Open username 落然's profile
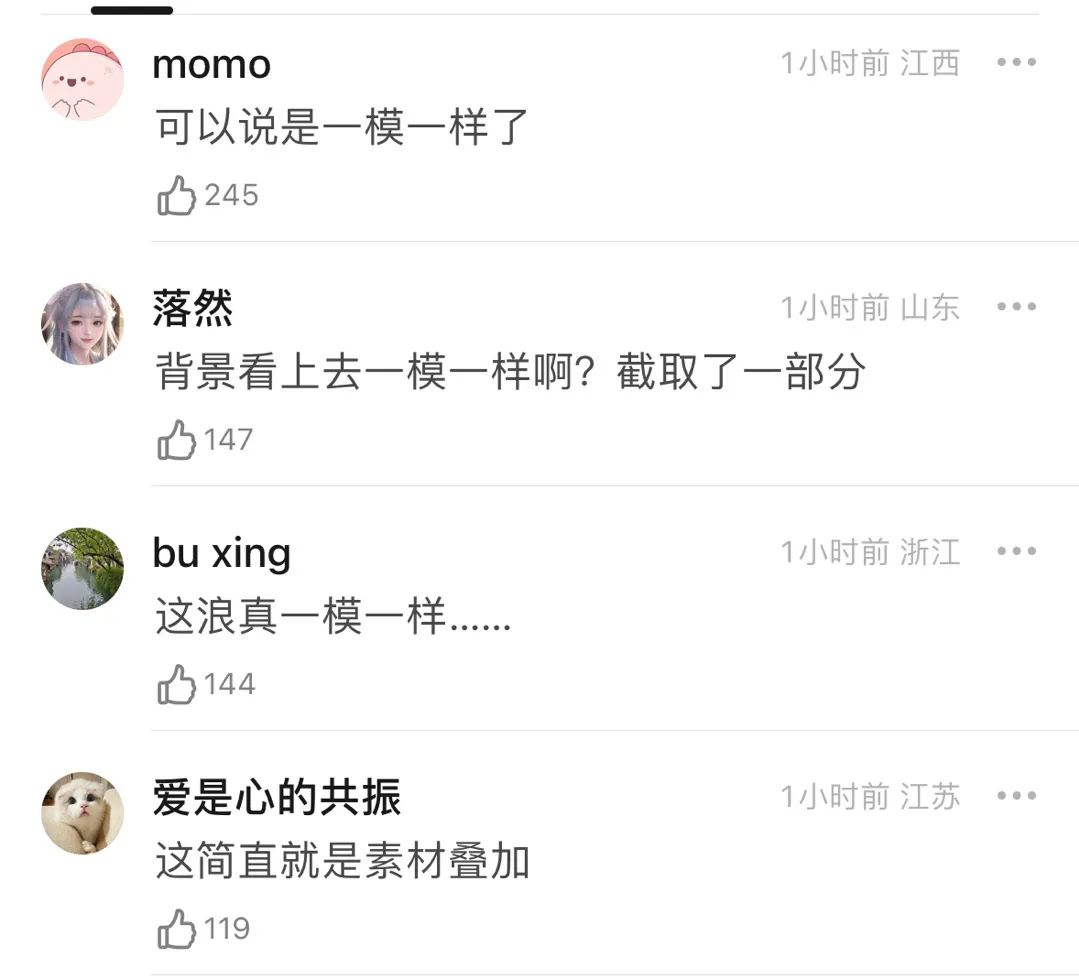Screen dimensions: 1079x980 pos(192,308)
